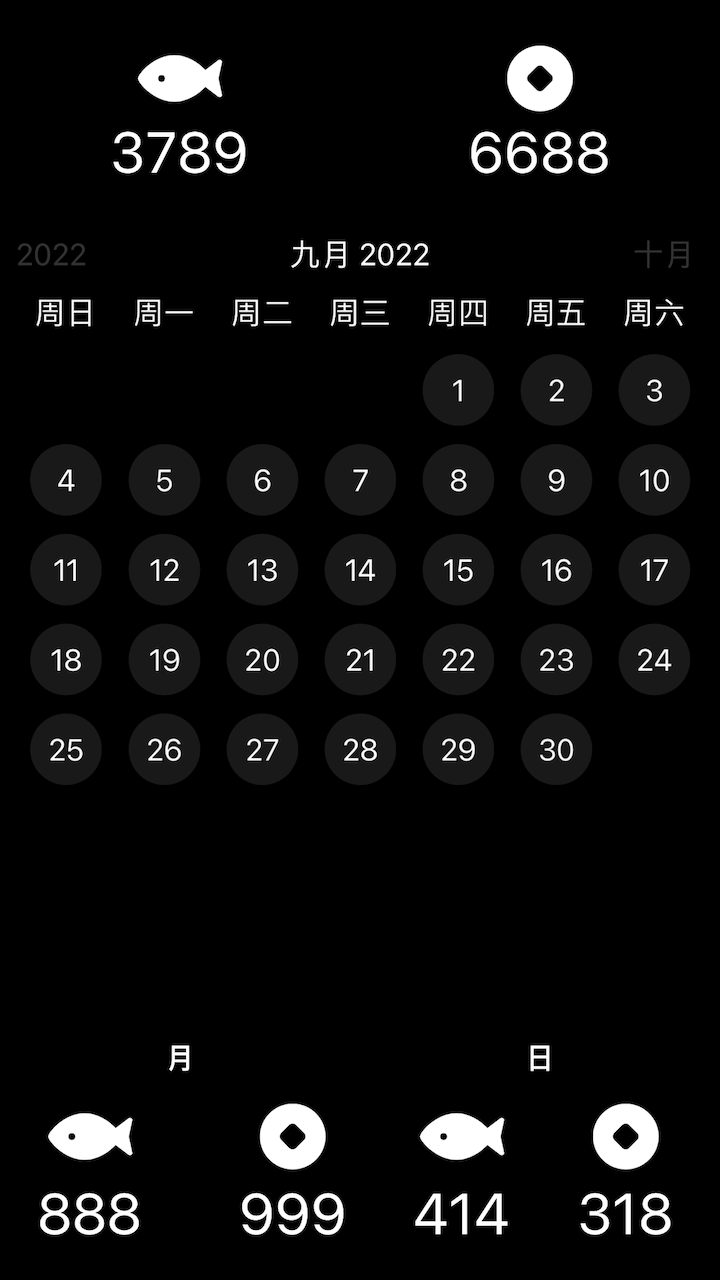The height and width of the screenshot is (1280, 720).
Task: Choose day 16 in the calendar
Action: pyautogui.click(x=556, y=570)
